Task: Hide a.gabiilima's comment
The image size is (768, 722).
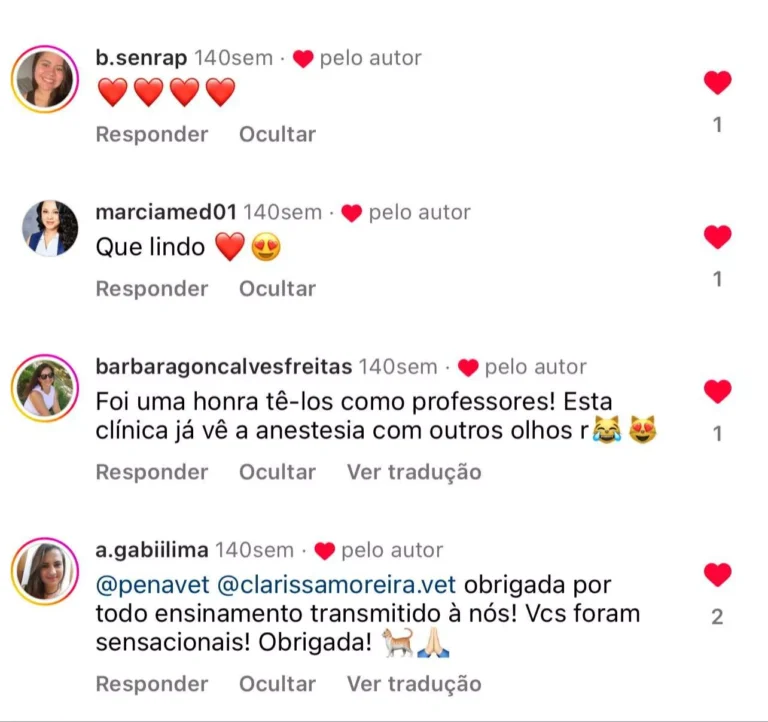Action: click(277, 684)
